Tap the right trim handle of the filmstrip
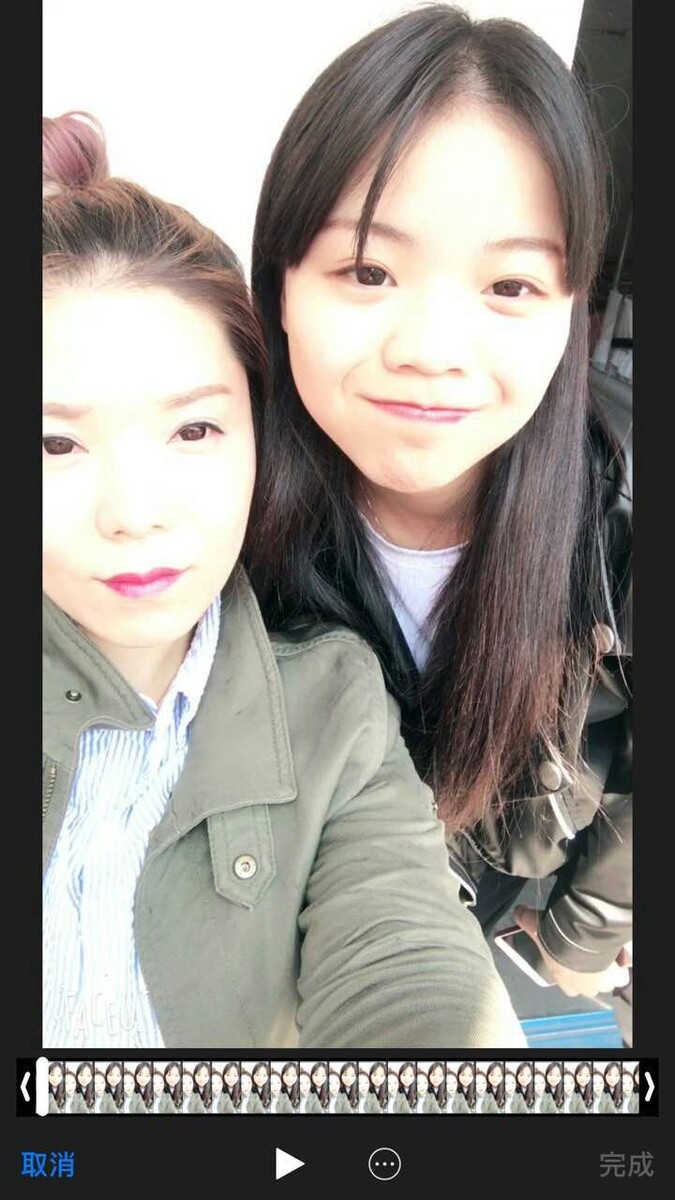Screen dimensions: 675x1200 648,1087
